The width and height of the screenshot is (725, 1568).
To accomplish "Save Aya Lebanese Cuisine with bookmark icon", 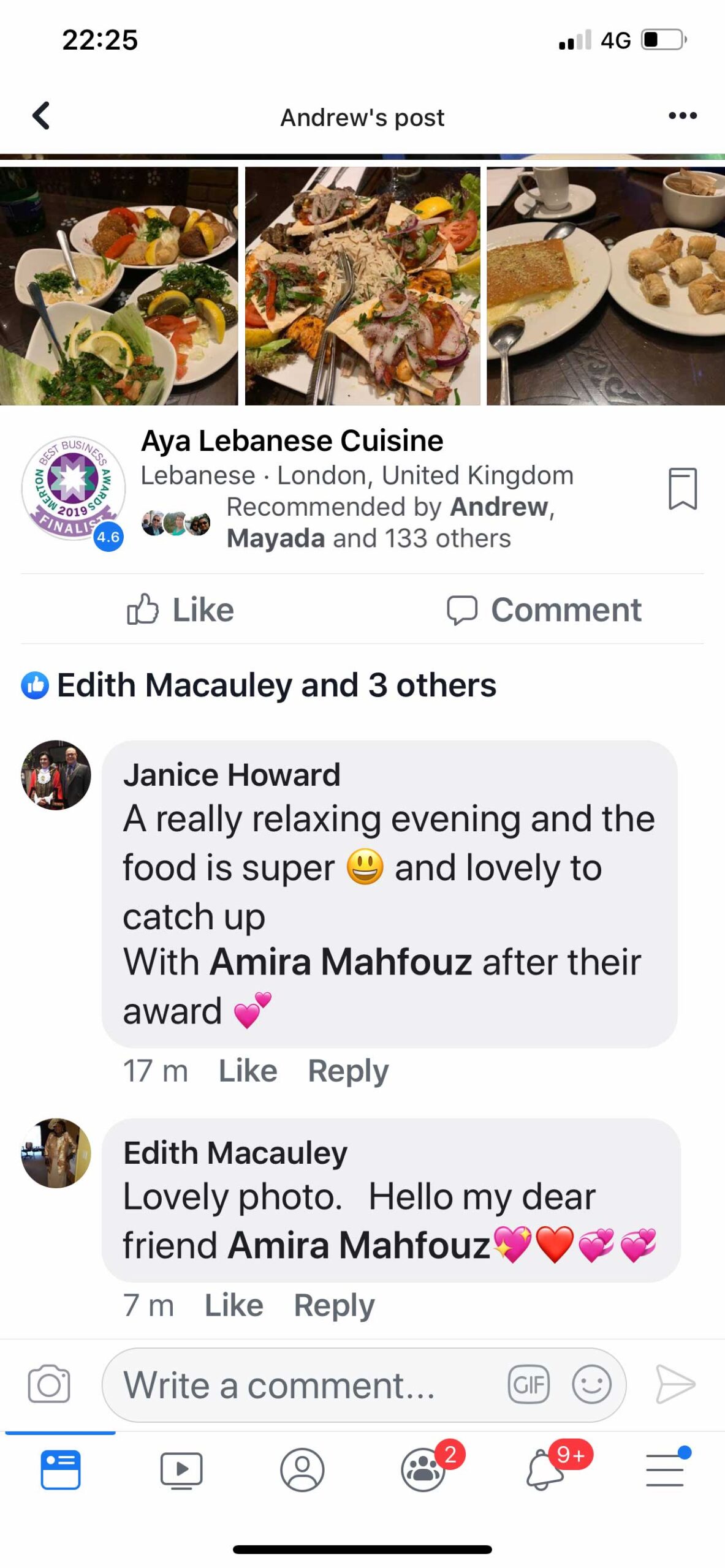I will click(x=682, y=488).
